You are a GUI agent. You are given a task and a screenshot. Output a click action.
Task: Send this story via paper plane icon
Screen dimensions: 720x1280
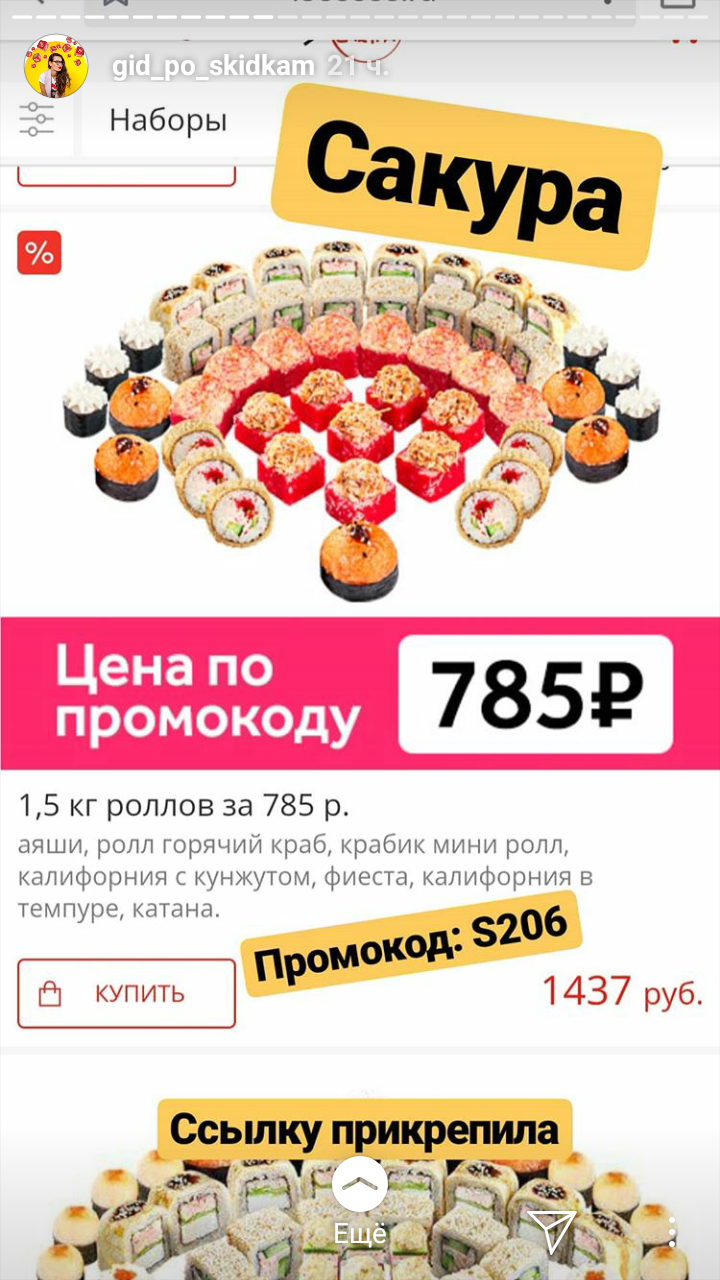click(552, 1231)
